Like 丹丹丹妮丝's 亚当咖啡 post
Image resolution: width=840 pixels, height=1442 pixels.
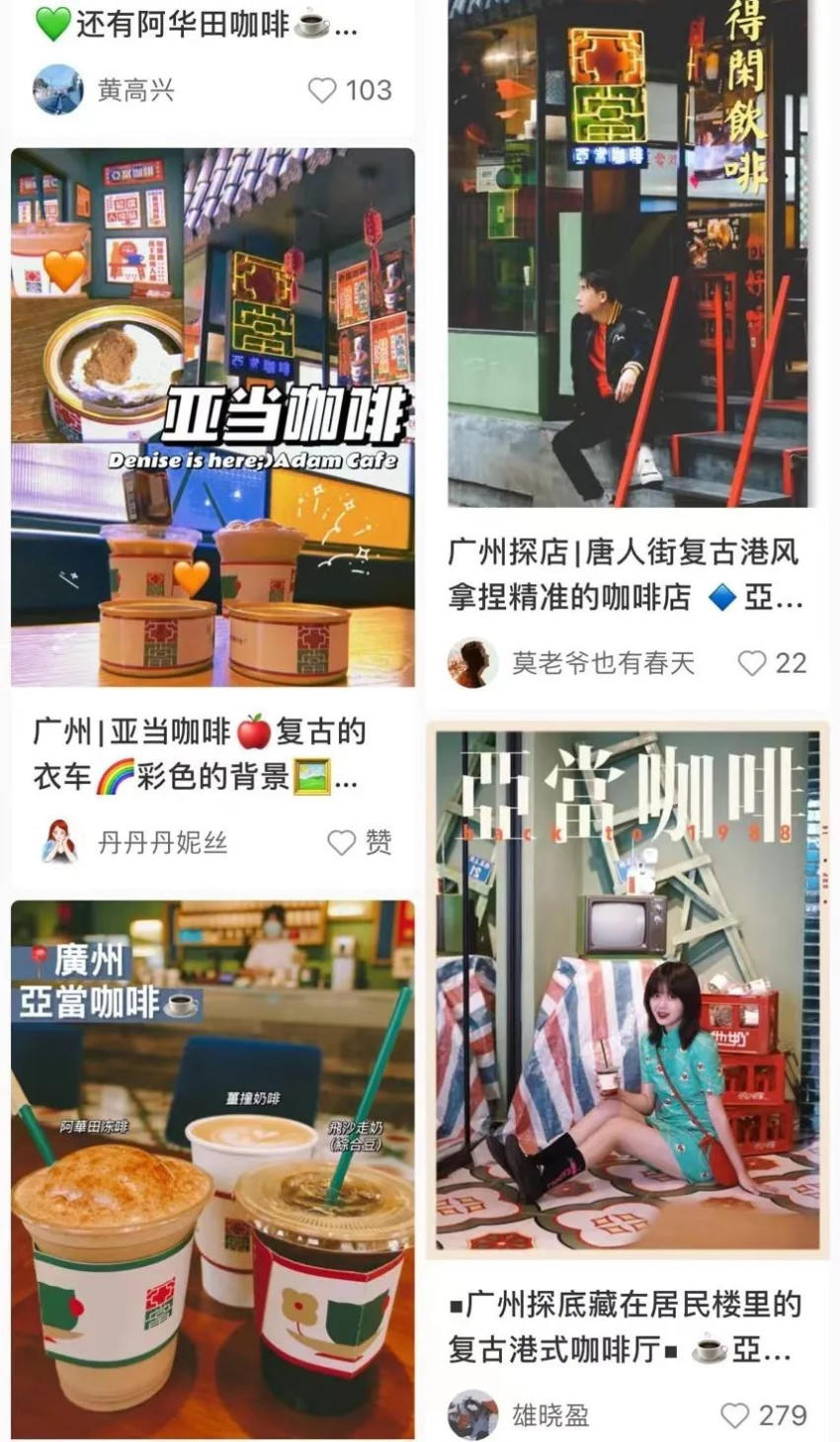pyautogui.click(x=342, y=842)
